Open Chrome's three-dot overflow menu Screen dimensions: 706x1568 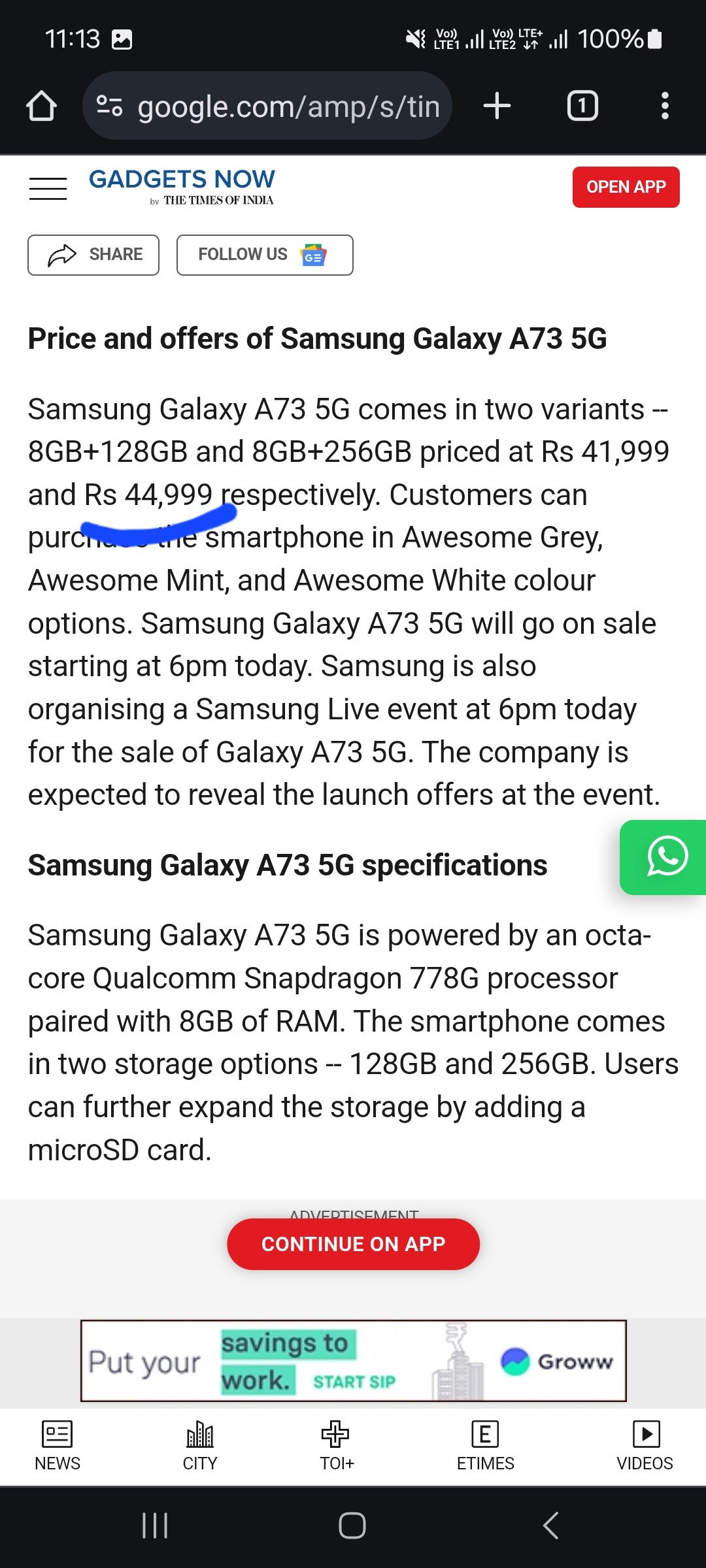tap(664, 105)
